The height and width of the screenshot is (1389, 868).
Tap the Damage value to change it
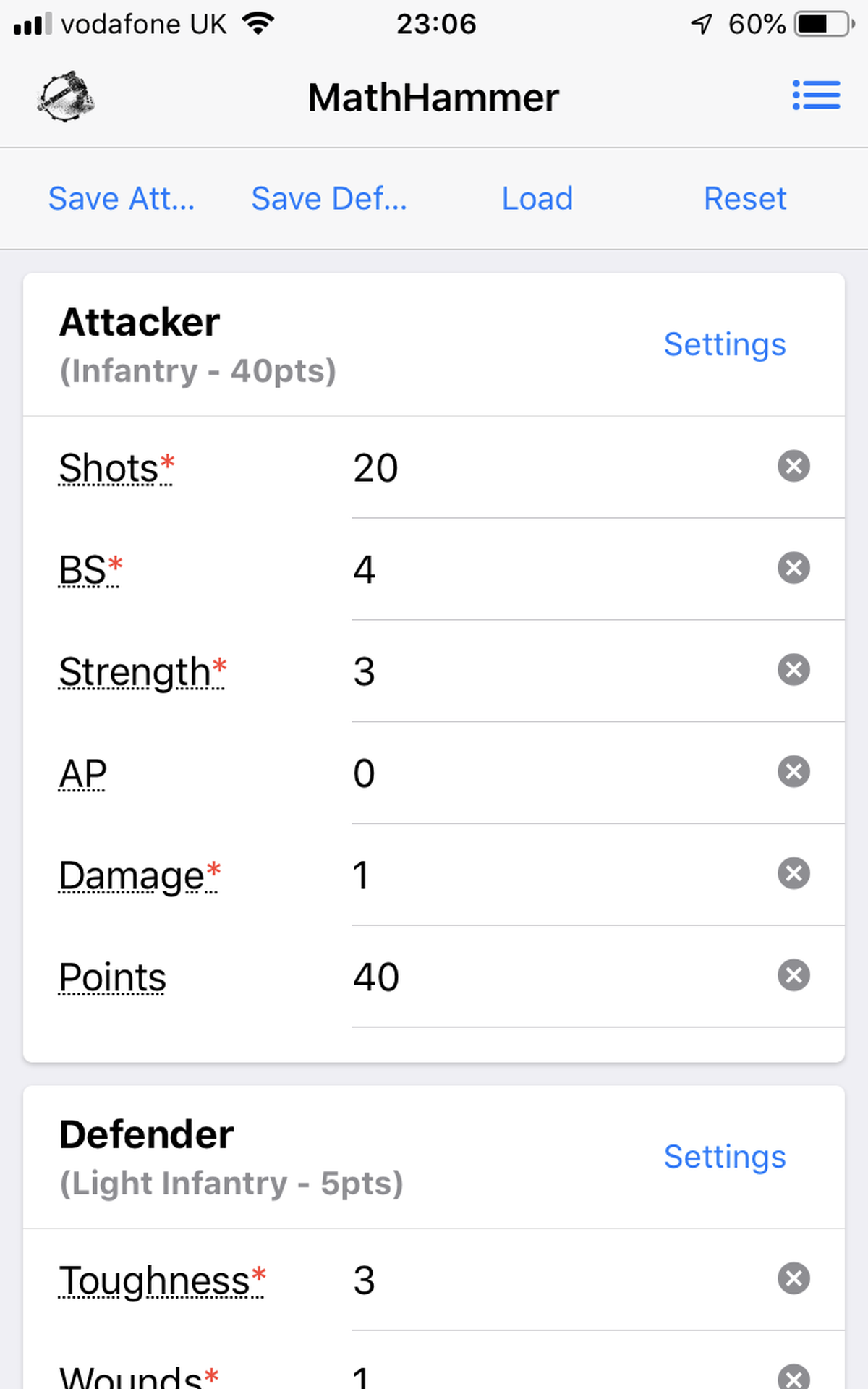(506, 875)
